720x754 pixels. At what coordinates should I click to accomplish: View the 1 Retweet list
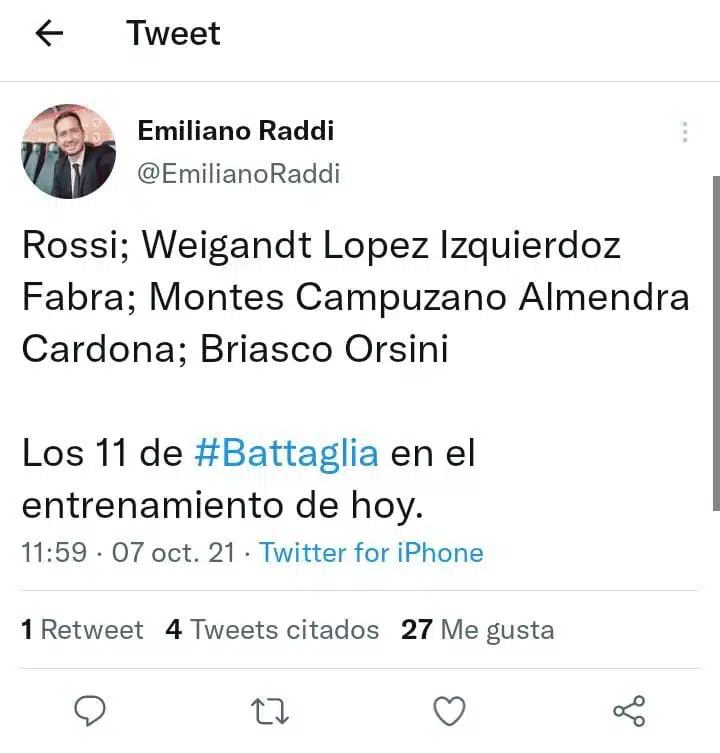tap(82, 630)
